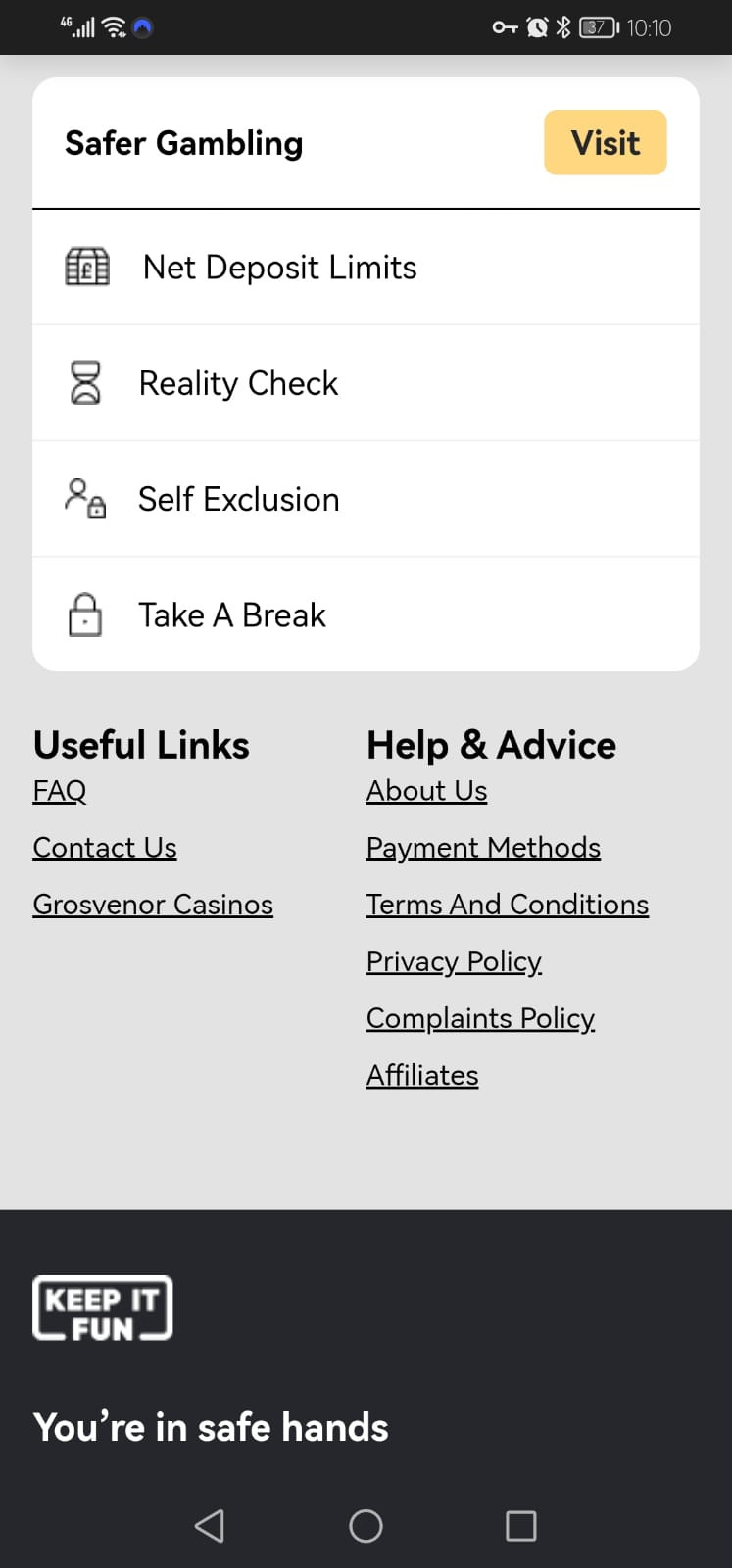Image resolution: width=732 pixels, height=1568 pixels.
Task: Read the Terms And Conditions
Action: click(507, 905)
